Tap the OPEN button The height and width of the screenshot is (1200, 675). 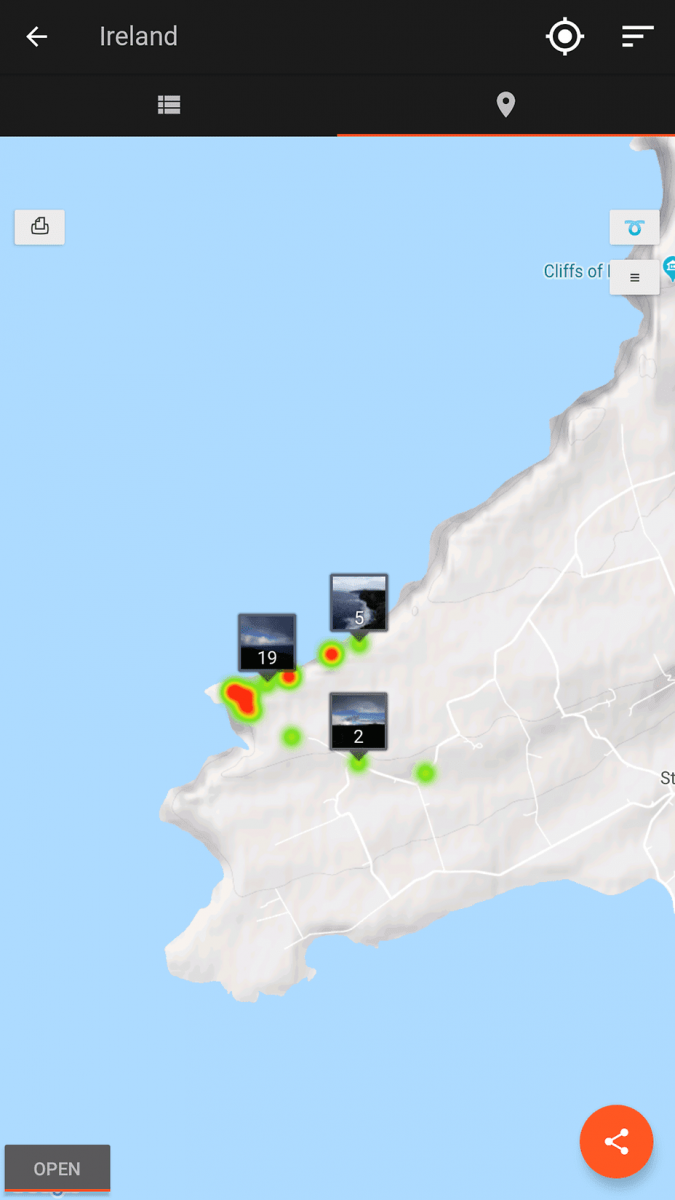click(57, 1168)
